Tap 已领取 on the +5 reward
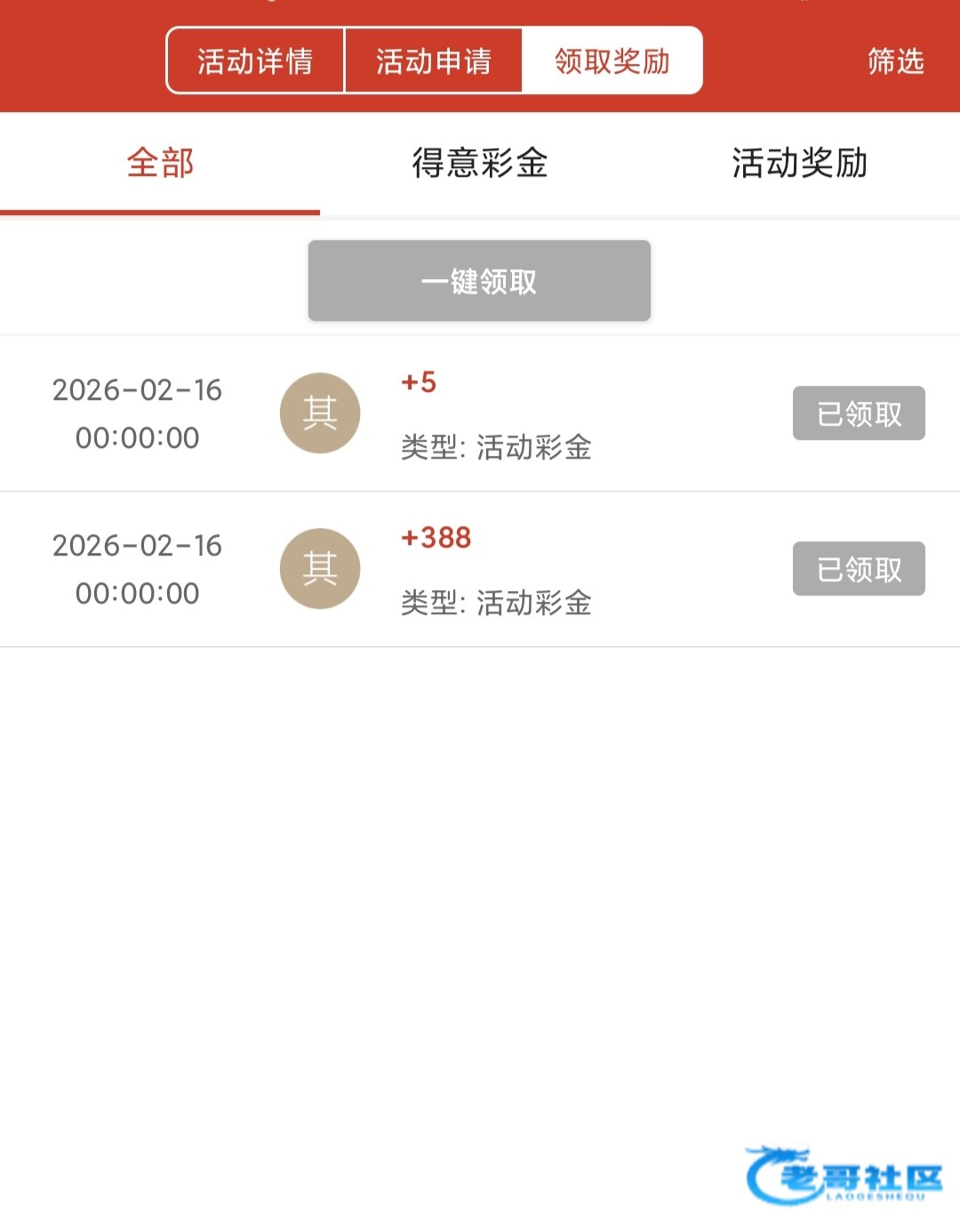Screen dimensions: 960x1232 (x=859, y=413)
